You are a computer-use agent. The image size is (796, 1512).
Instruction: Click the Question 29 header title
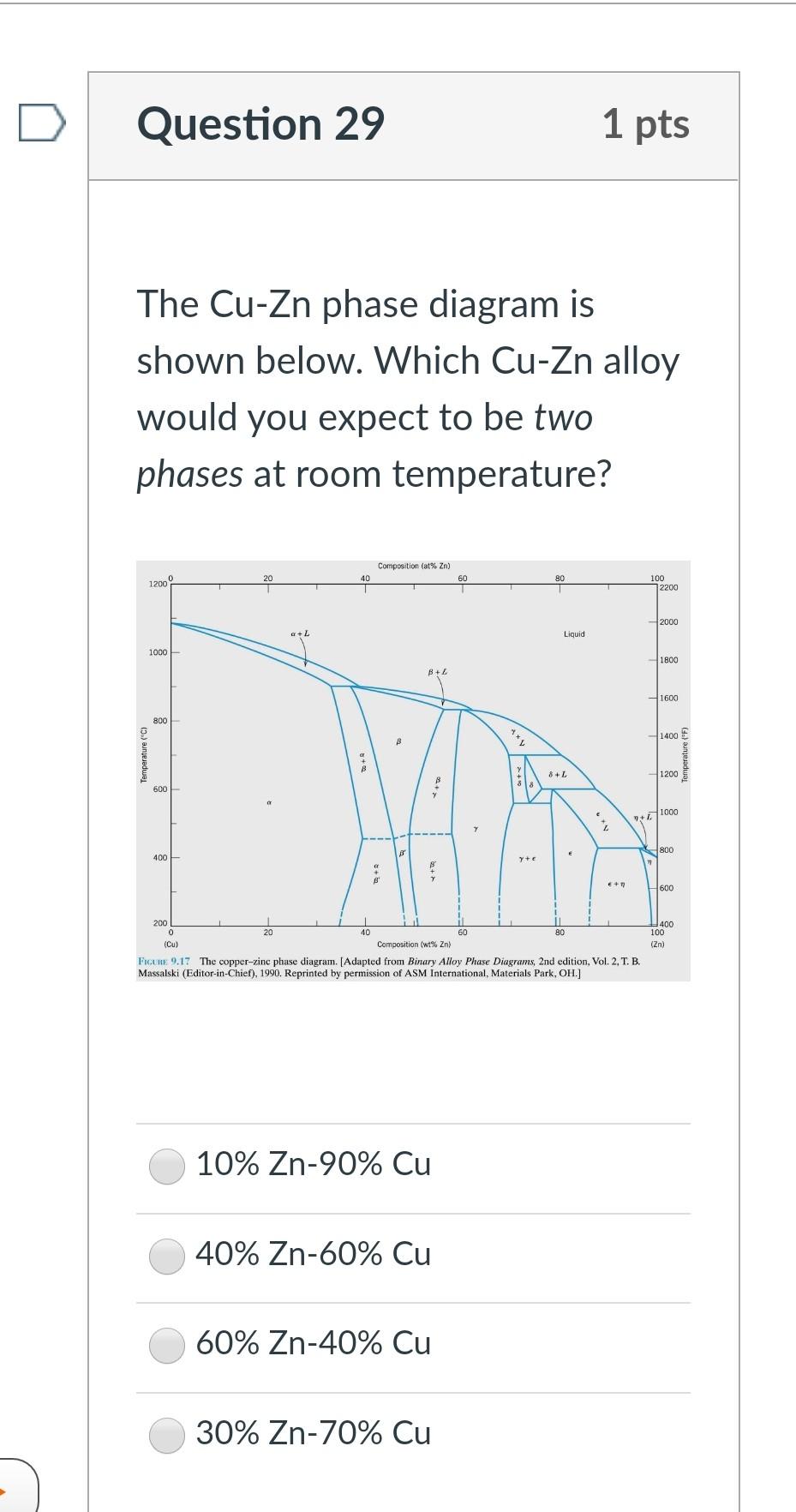[x=260, y=124]
